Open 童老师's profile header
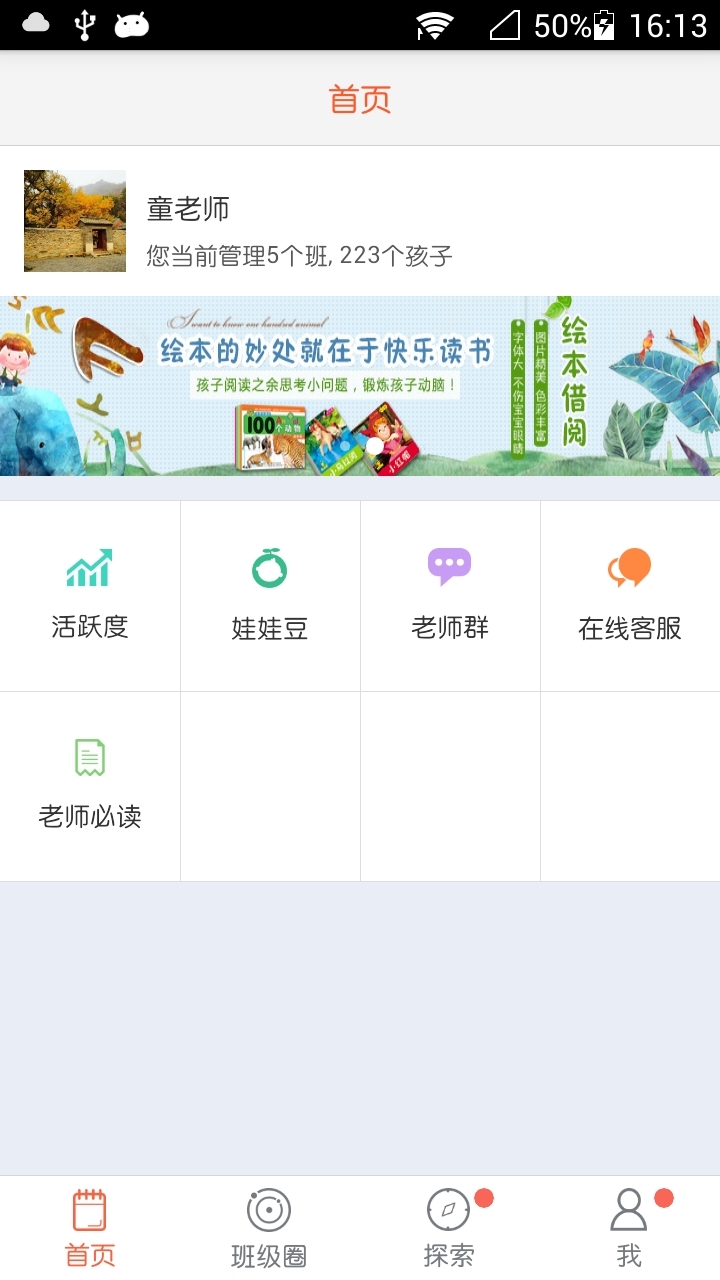 coord(360,221)
